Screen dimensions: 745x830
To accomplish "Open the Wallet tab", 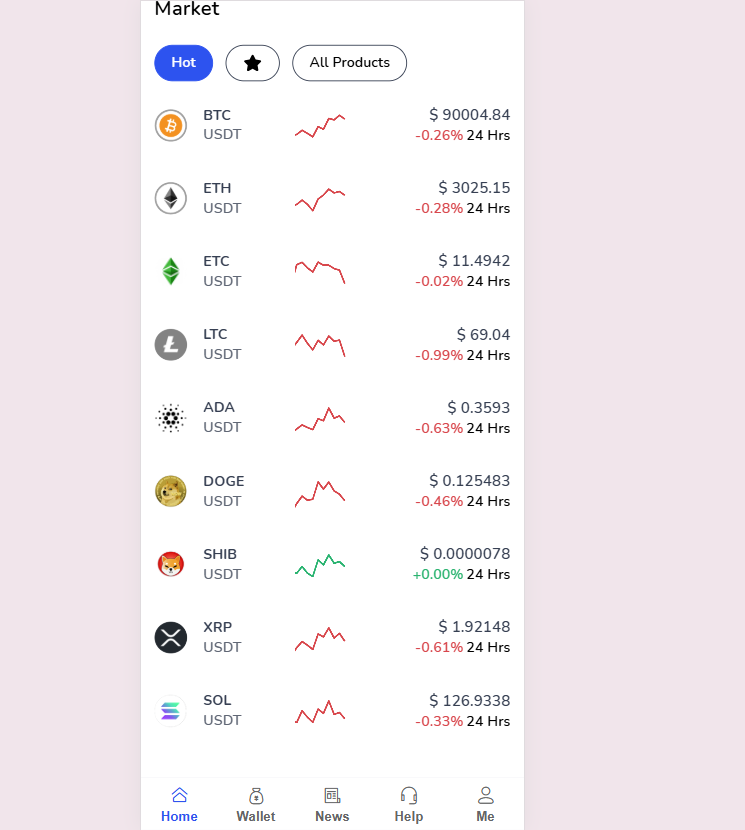I will point(256,804).
